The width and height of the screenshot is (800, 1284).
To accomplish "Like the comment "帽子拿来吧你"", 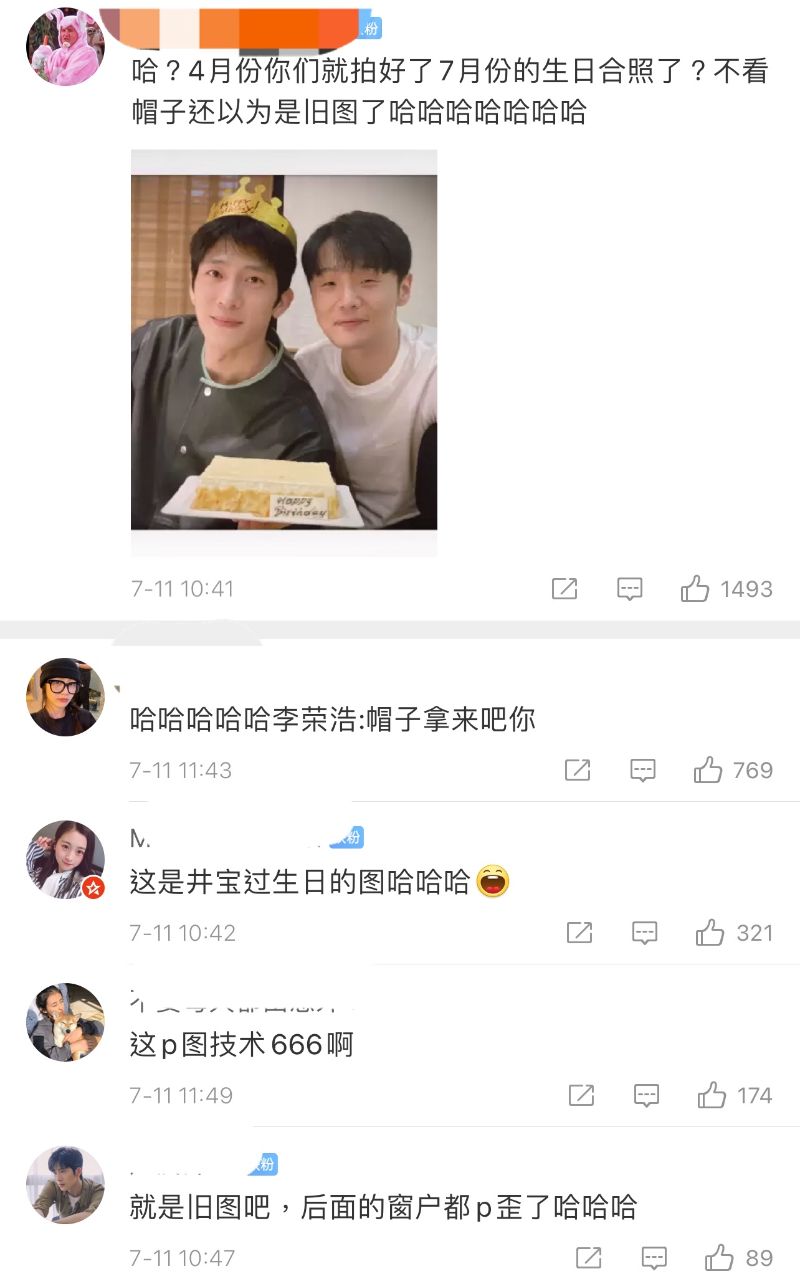I will [708, 770].
